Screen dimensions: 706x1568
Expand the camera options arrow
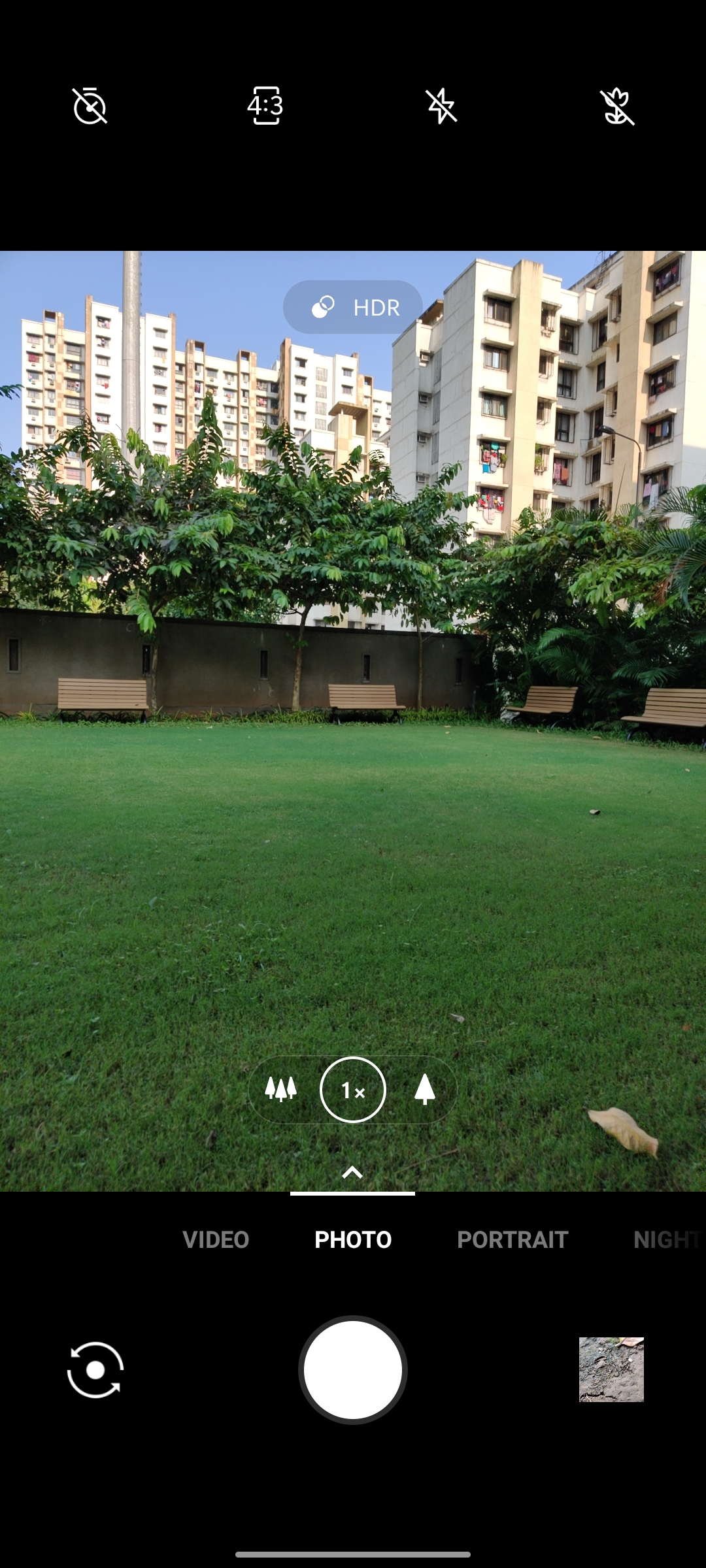click(x=352, y=1172)
